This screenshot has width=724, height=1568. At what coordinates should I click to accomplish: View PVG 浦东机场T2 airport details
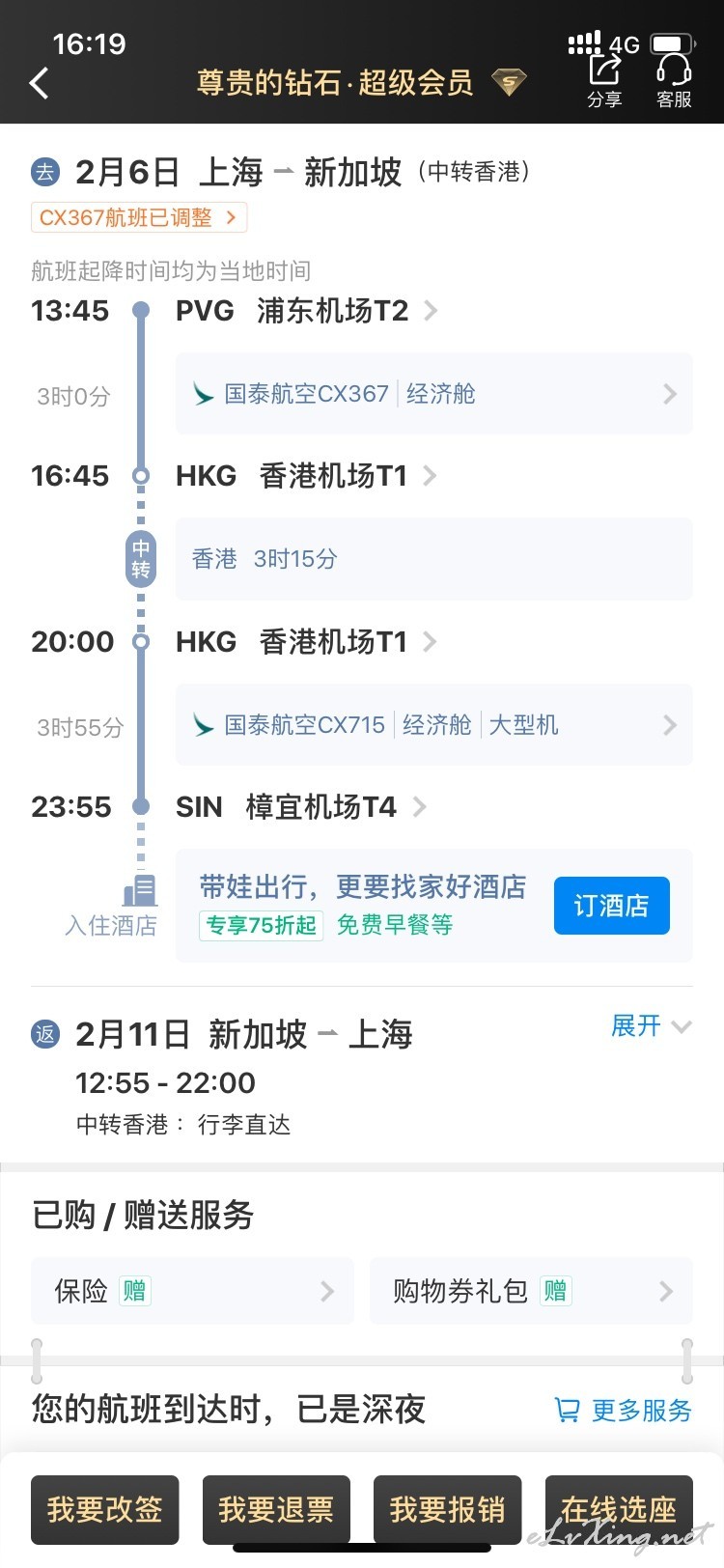(x=306, y=311)
